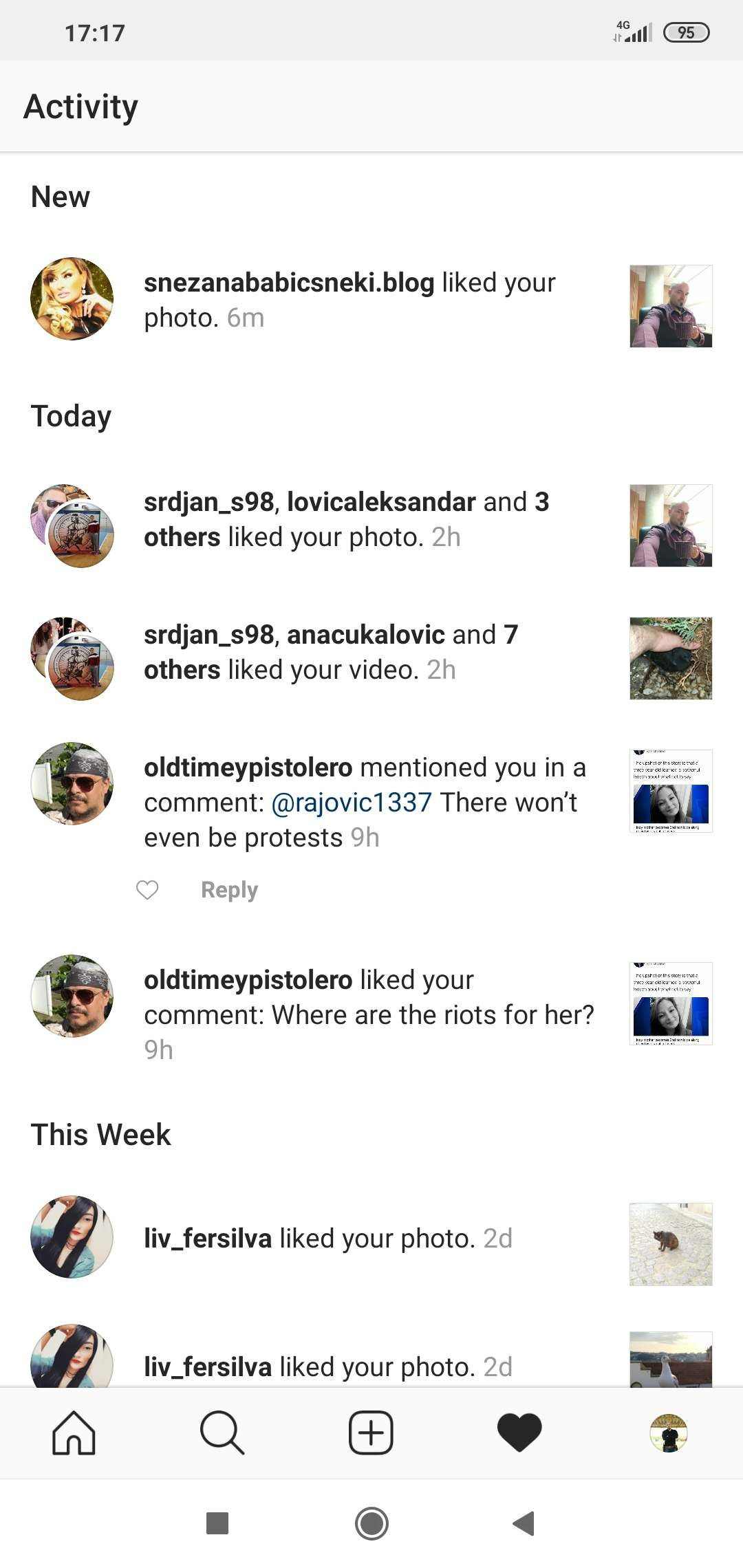Open the video liked by srdjan_s98 and anacukalovic

click(x=671, y=658)
